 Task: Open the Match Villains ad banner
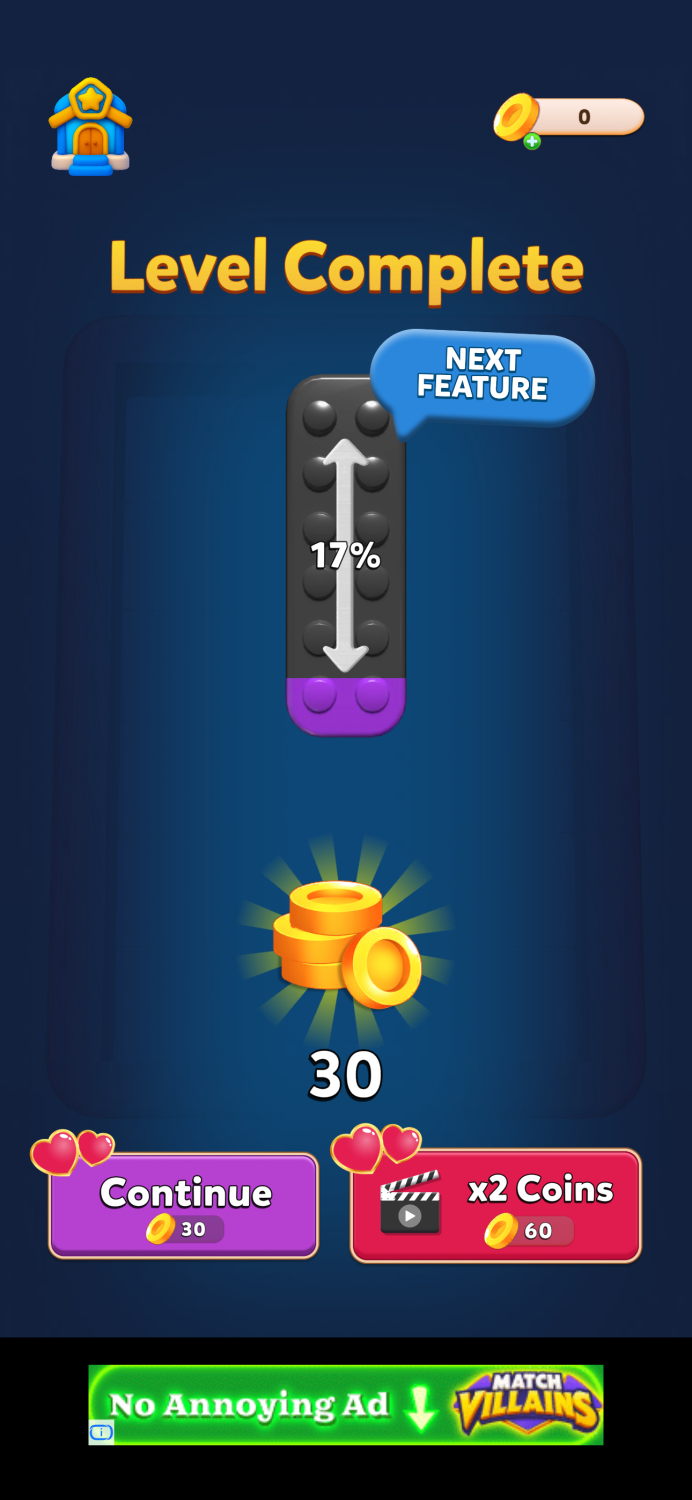(x=346, y=1404)
